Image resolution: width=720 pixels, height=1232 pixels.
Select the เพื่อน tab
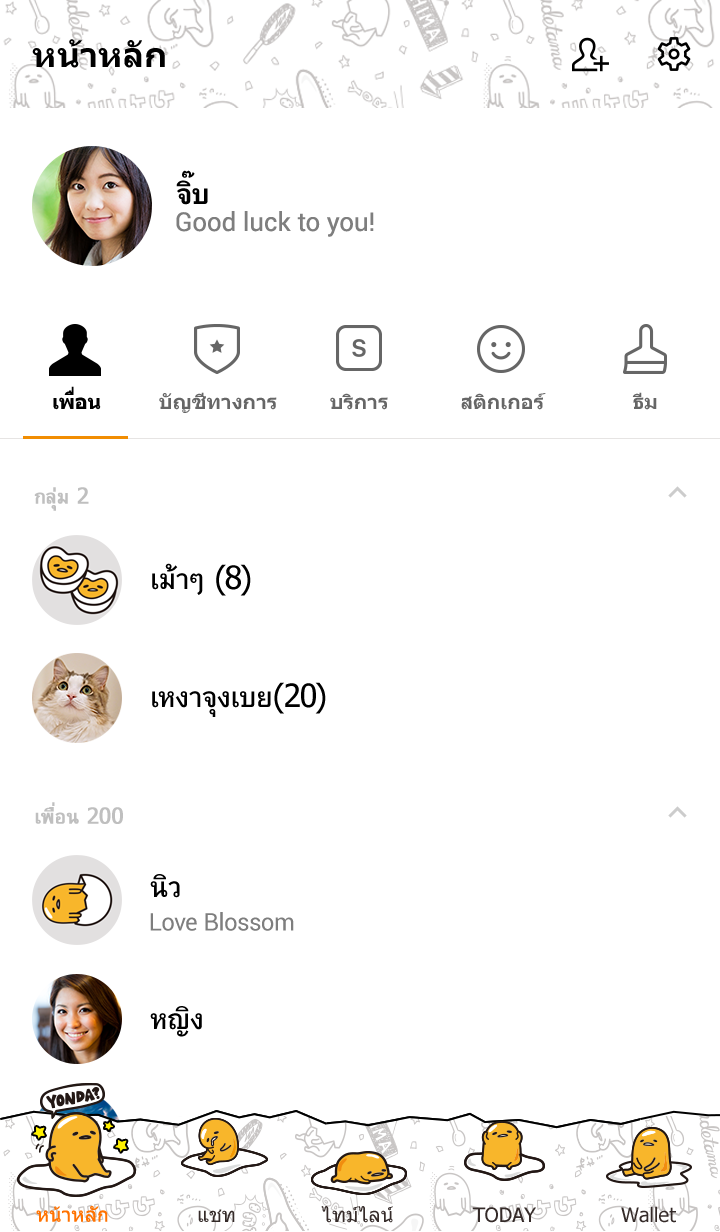76,370
